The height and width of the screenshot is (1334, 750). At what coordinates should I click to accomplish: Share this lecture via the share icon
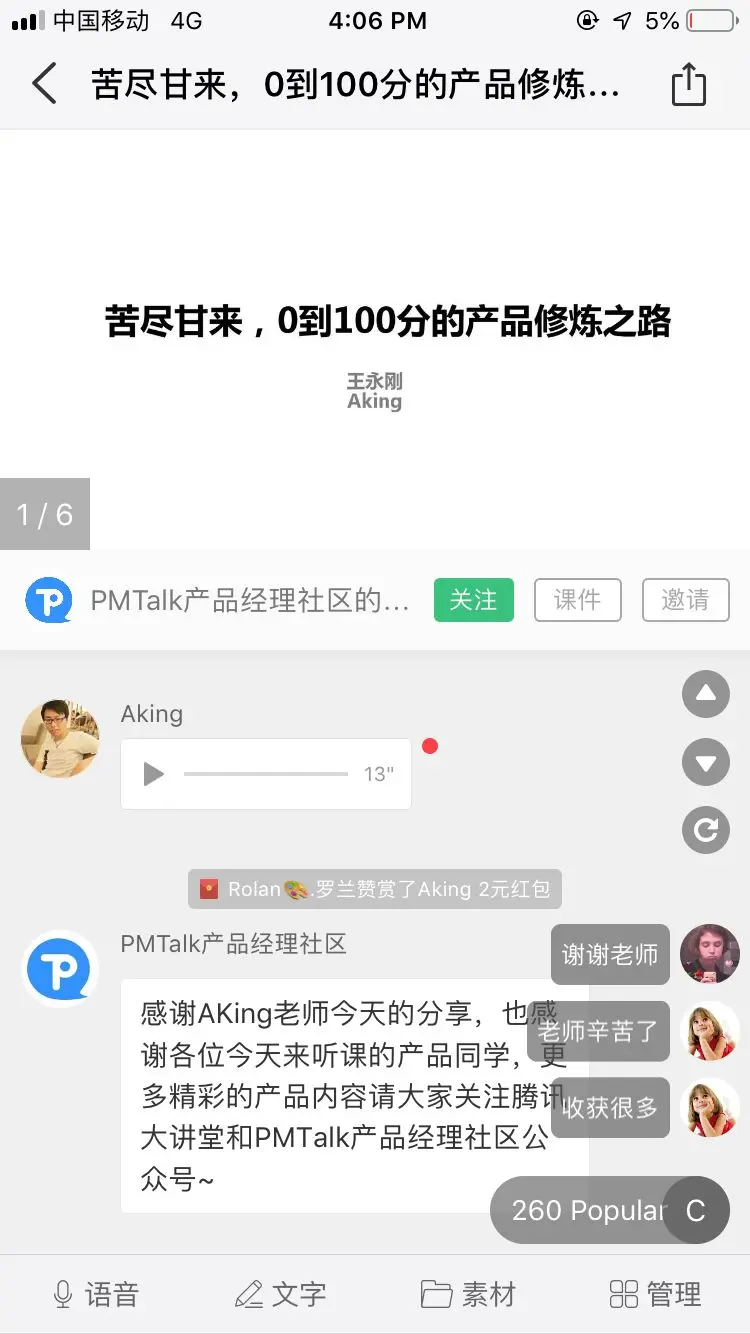click(688, 85)
